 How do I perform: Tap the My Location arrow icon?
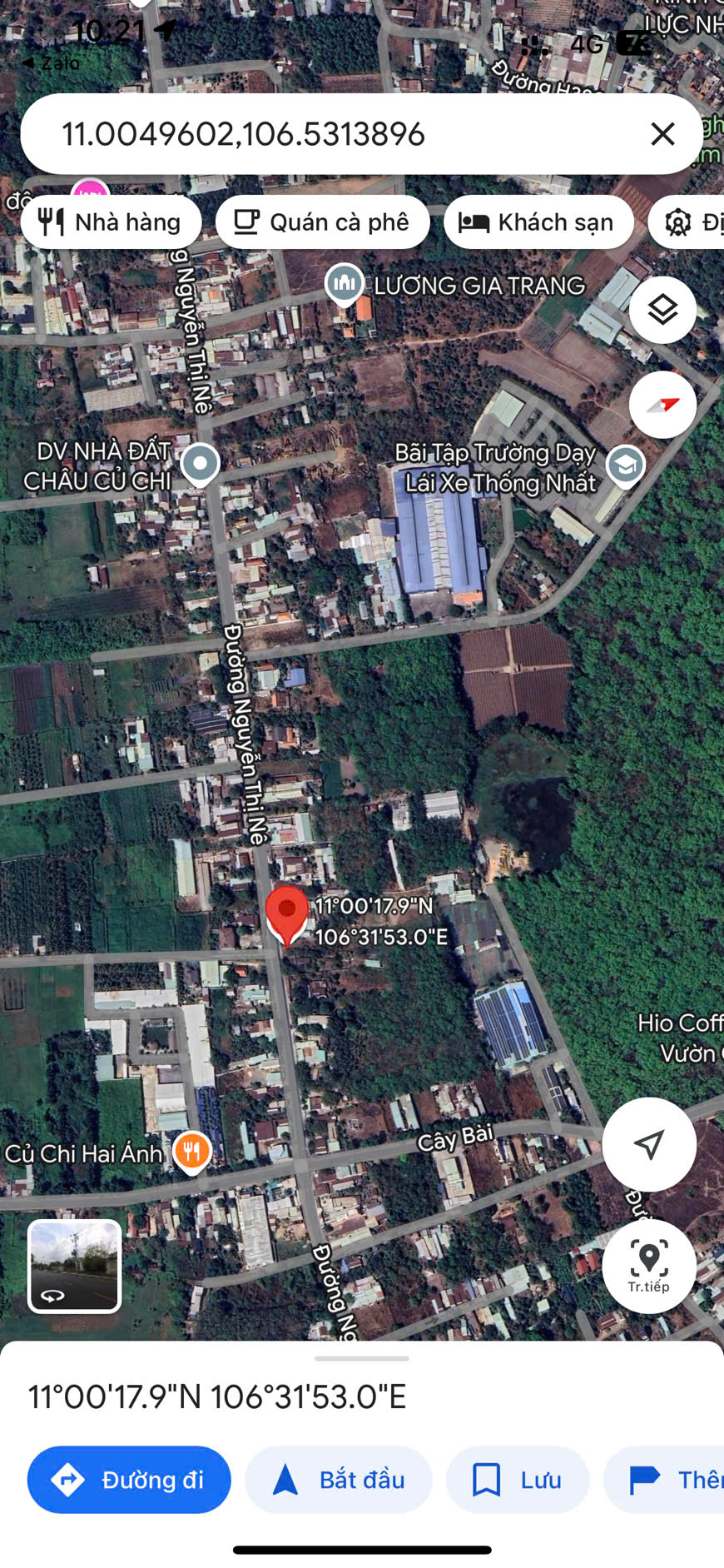649,1144
